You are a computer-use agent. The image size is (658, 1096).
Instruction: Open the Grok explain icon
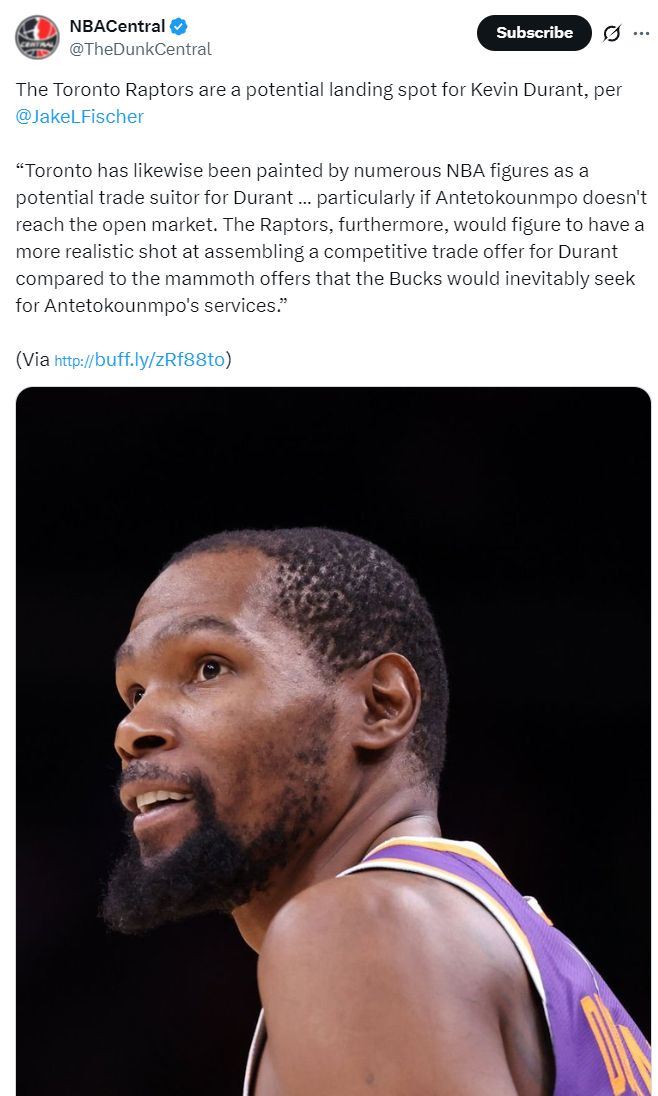point(612,33)
